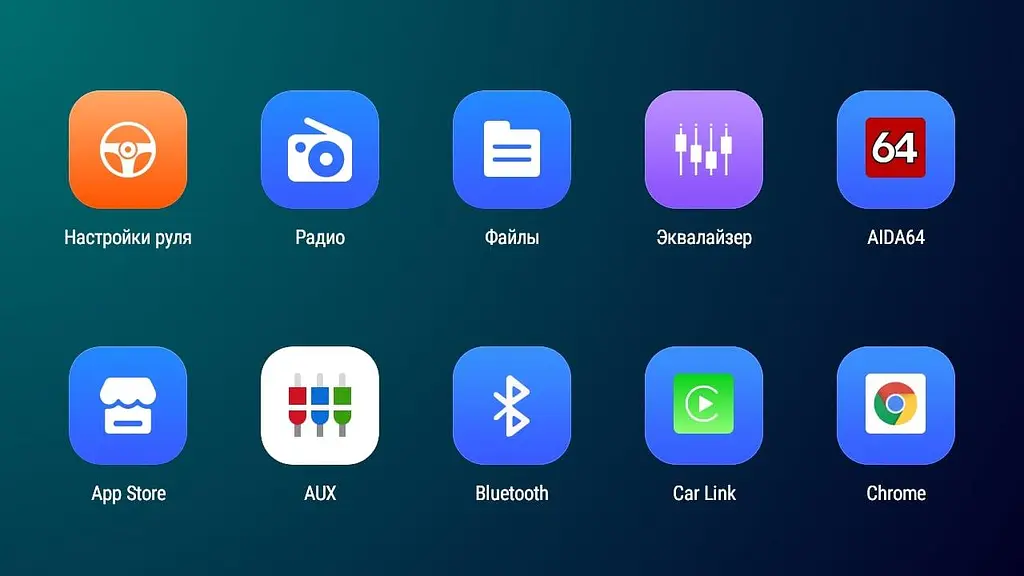Screen dimensions: 1024x576
Task: Open the Эквалайзер app
Action: point(704,150)
